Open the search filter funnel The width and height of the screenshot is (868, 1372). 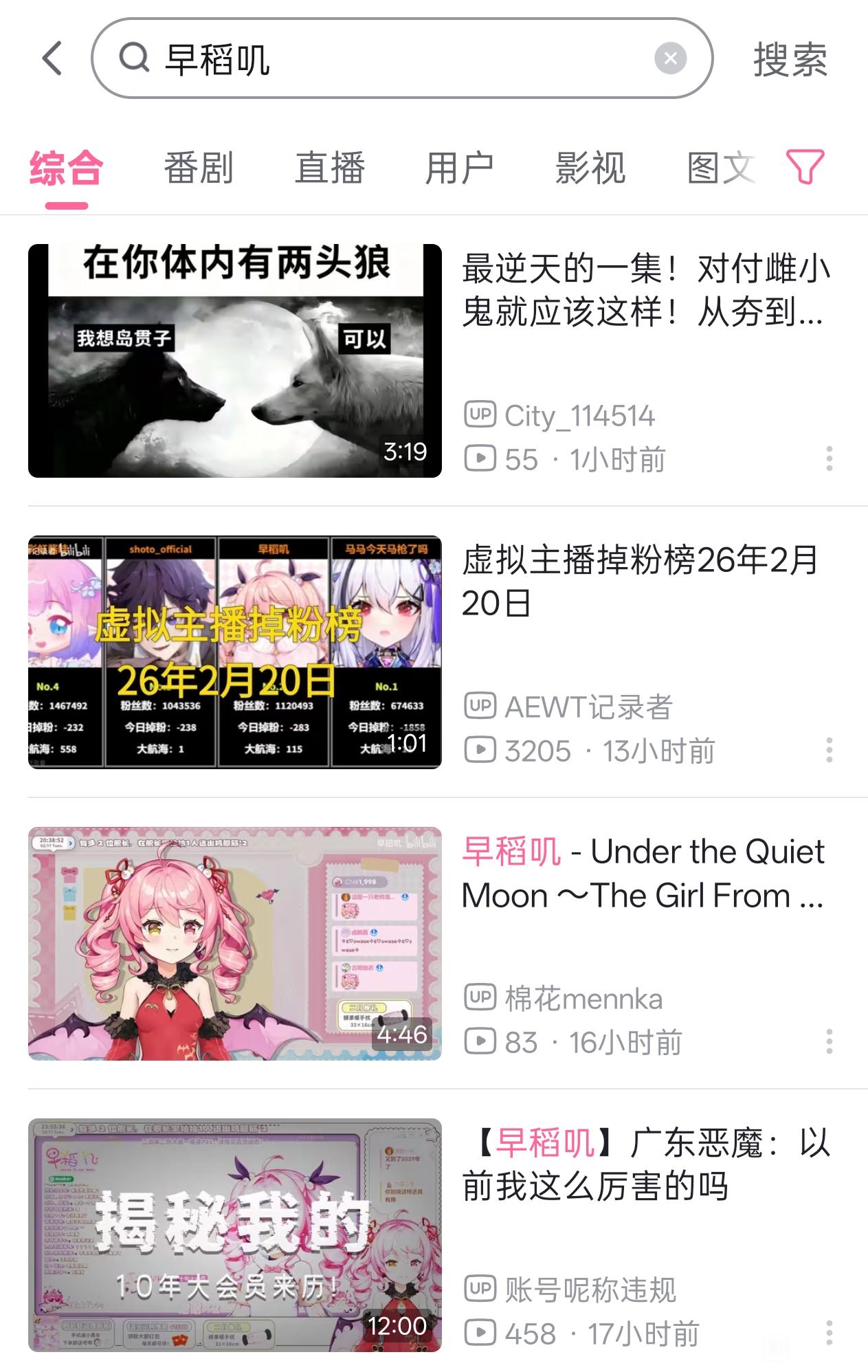tap(804, 167)
